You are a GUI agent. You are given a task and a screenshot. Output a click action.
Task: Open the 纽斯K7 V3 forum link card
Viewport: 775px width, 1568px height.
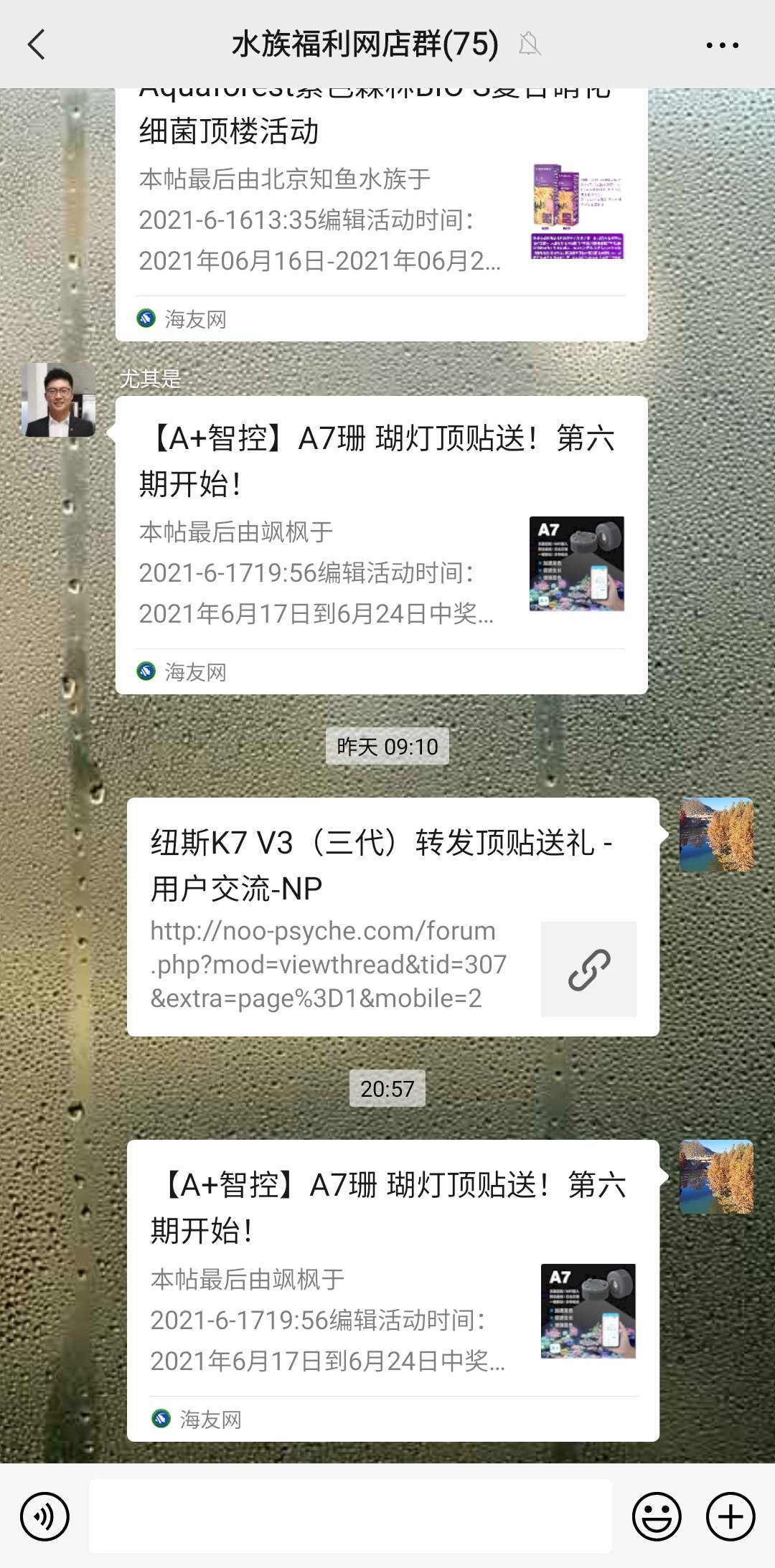click(393, 917)
